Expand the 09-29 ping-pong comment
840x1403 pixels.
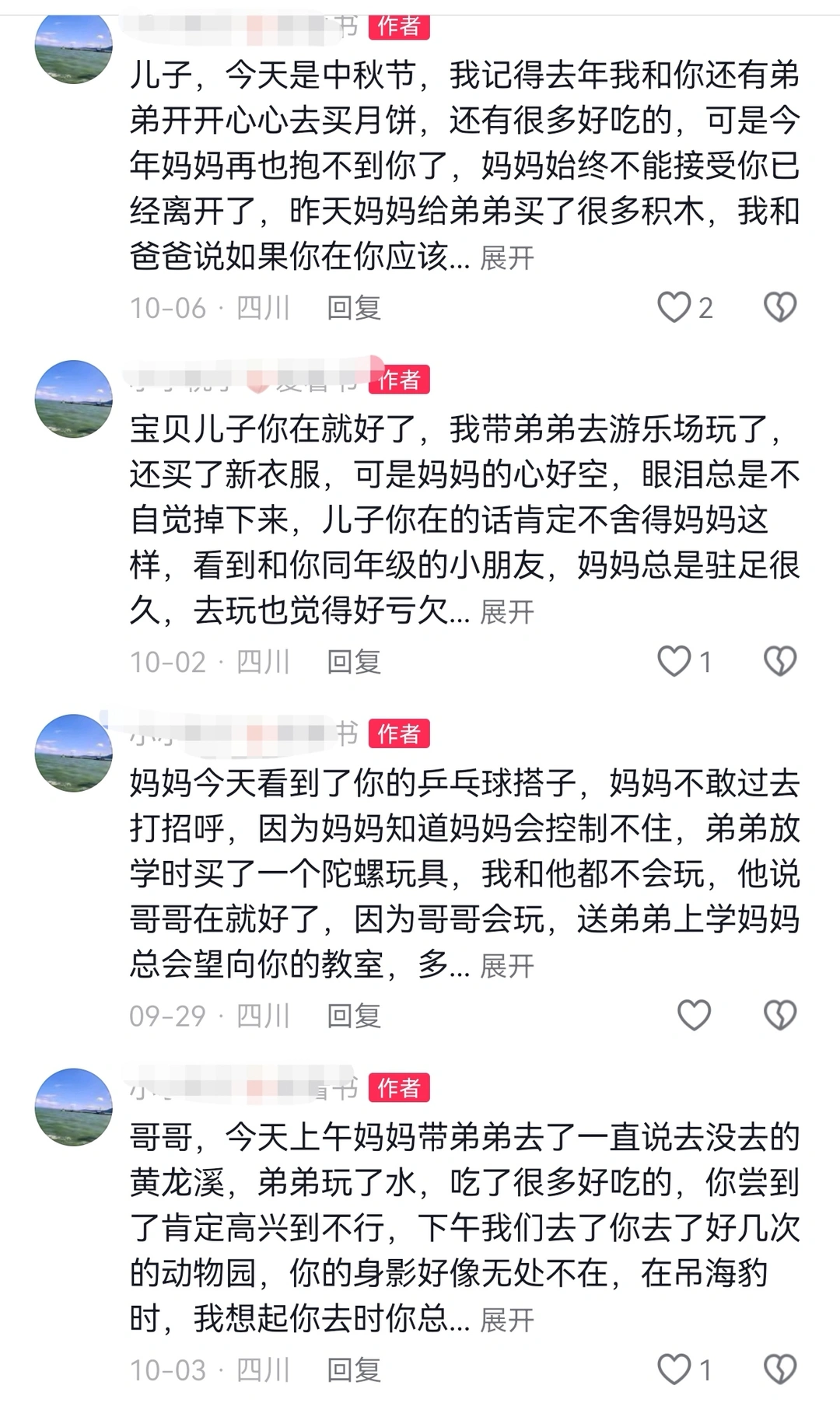[506, 966]
